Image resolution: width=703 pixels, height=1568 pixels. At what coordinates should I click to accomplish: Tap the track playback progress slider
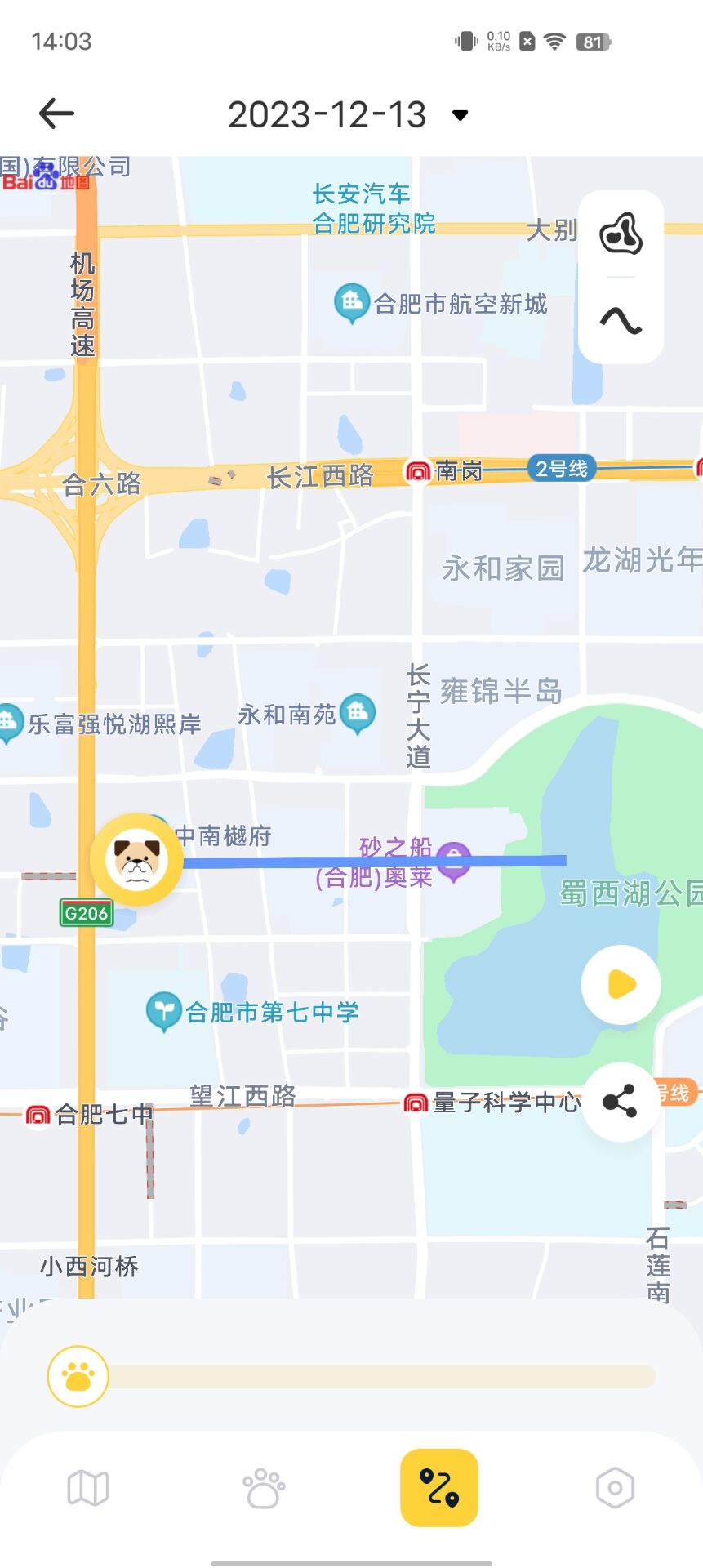pos(384,1376)
